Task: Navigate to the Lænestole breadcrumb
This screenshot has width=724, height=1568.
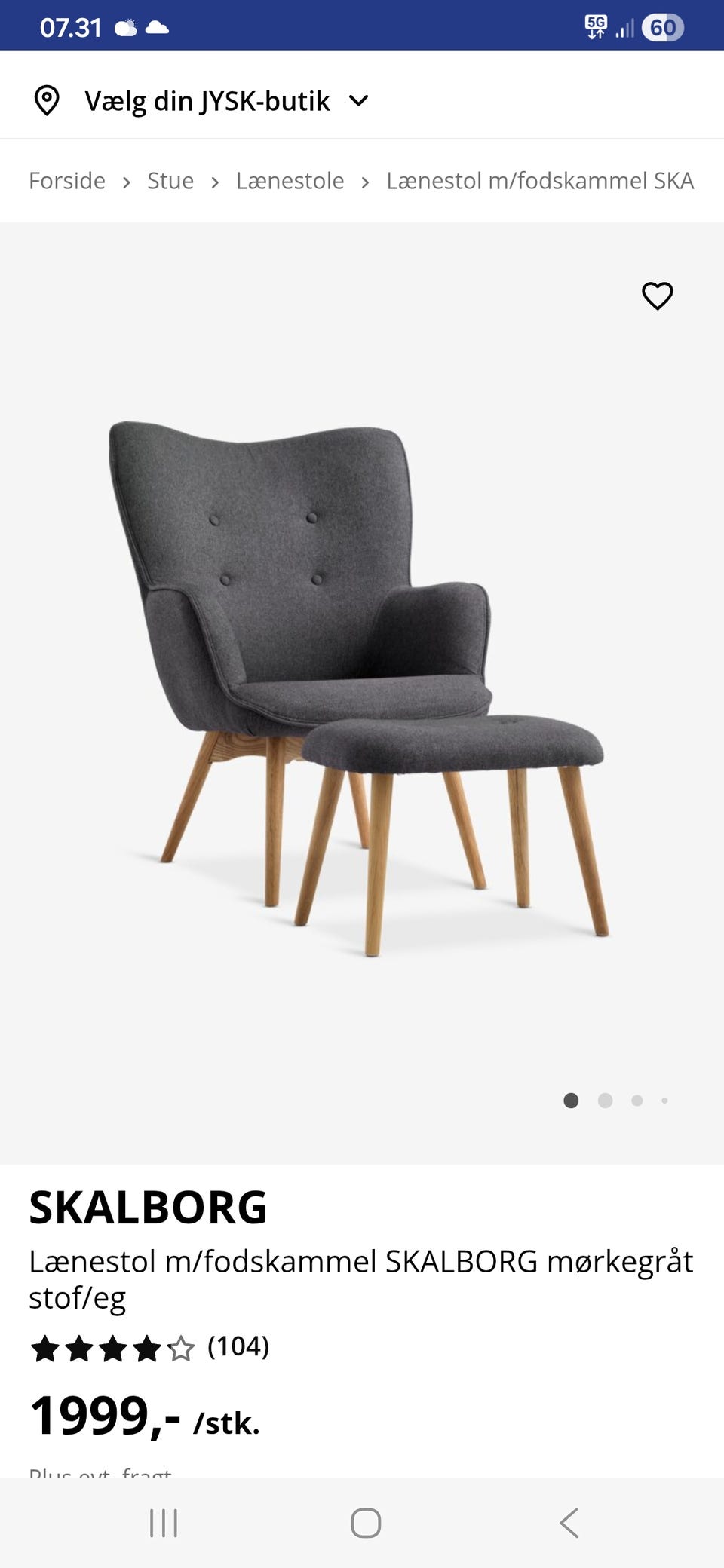Action: click(290, 181)
